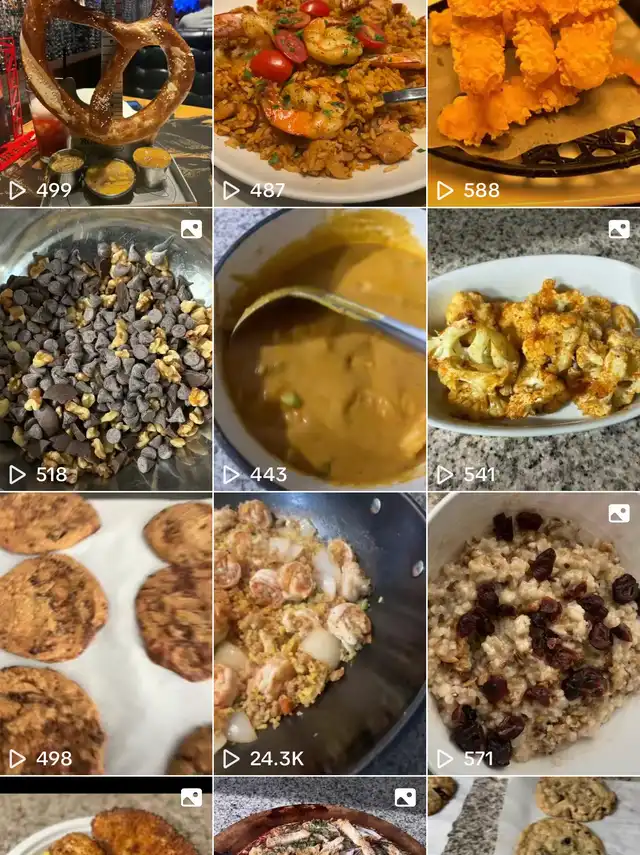Open the roasted cauliflower post with 541 views
Viewport: 640px width, 855px height.
click(x=534, y=350)
